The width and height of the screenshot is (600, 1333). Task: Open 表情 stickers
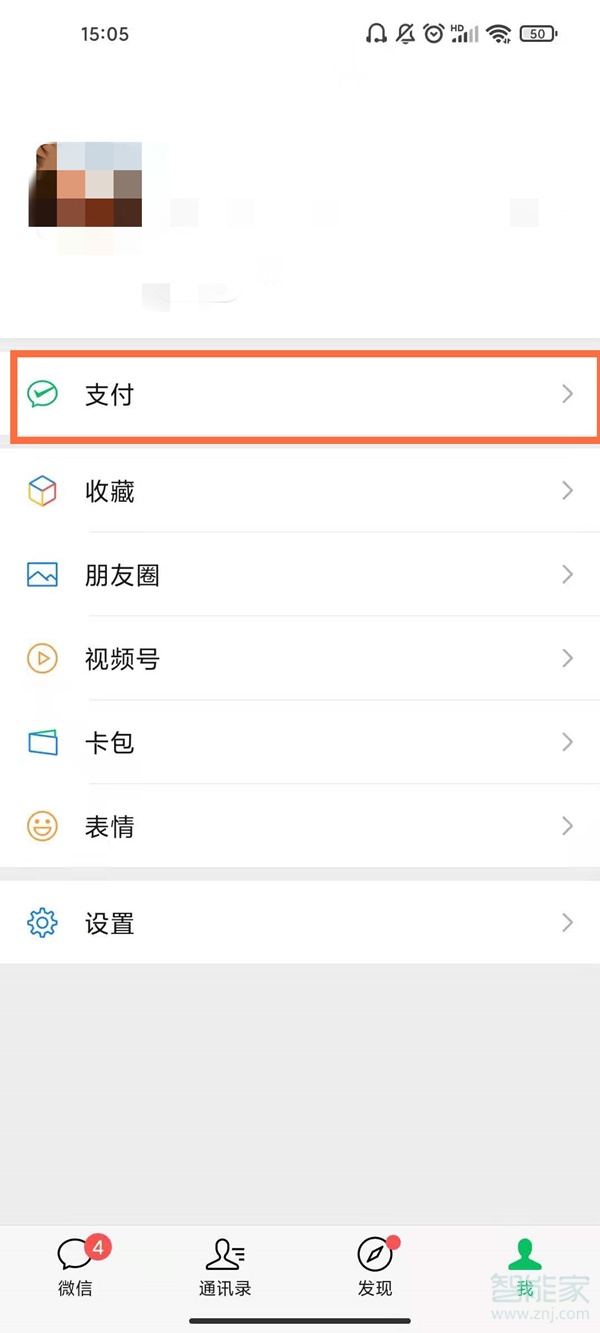tap(300, 826)
